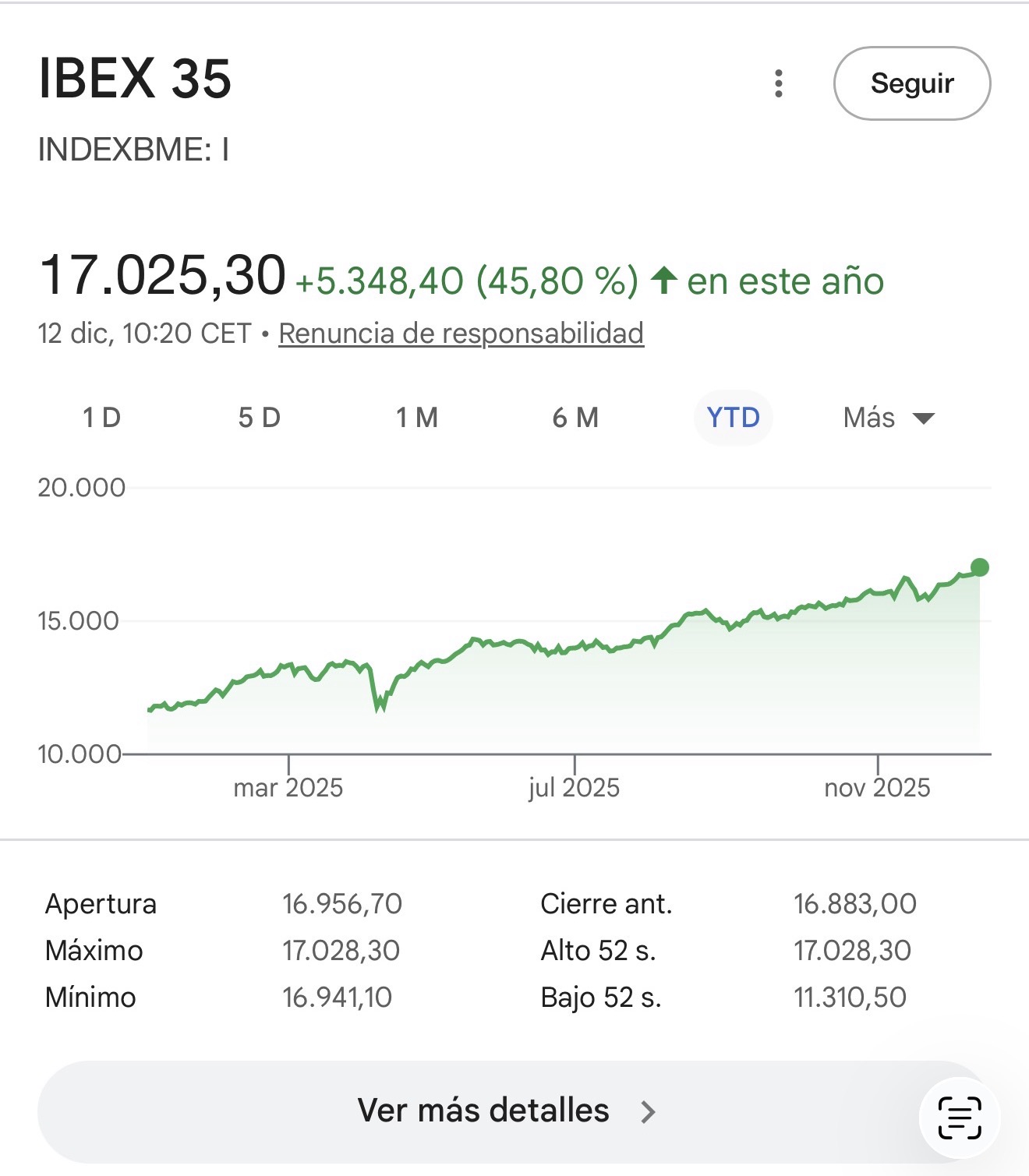This screenshot has width=1029, height=1176.
Task: Expand the Más range dropdown
Action: (888, 418)
